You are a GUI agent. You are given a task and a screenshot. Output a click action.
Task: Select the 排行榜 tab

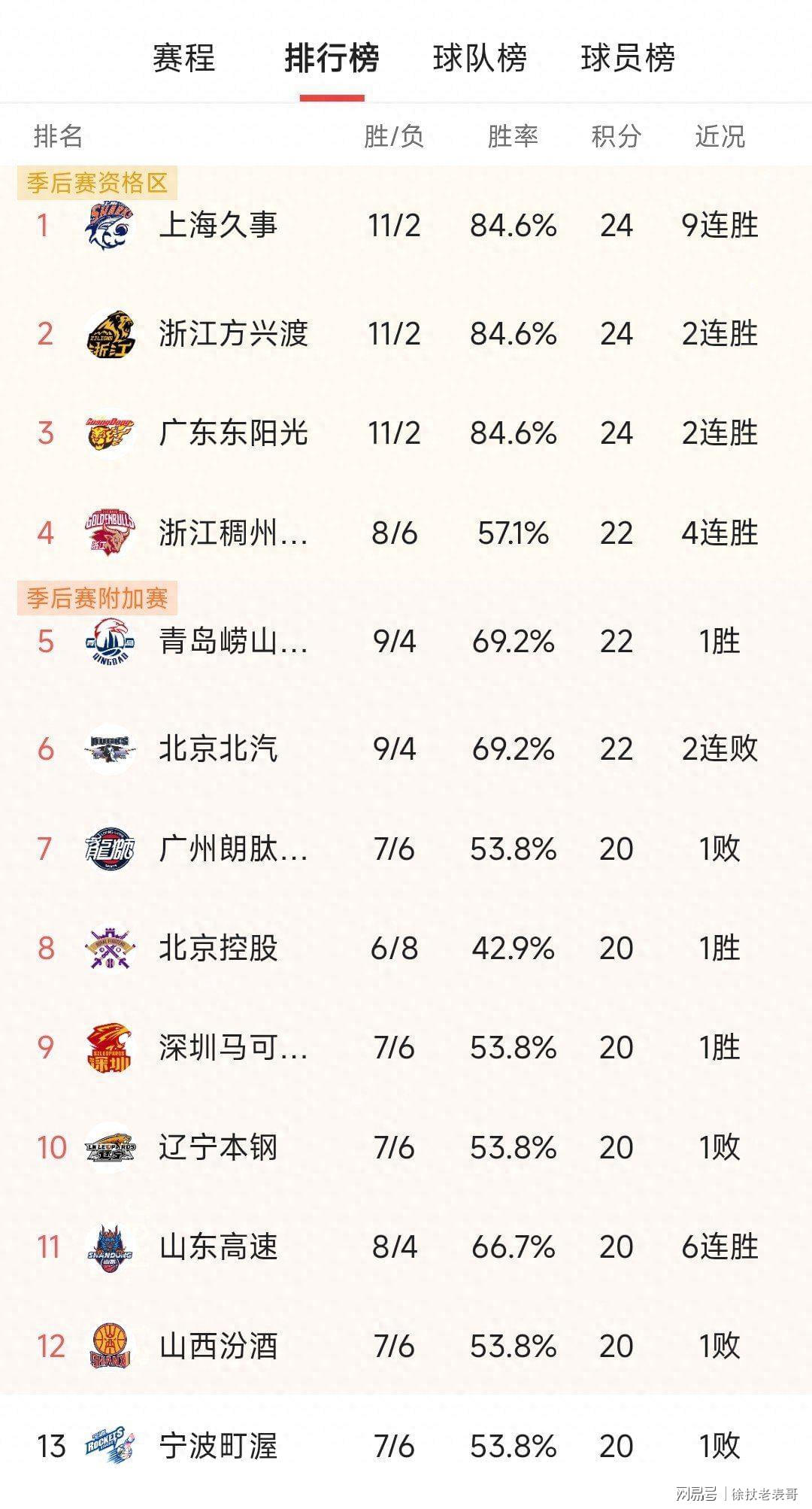pyautogui.click(x=332, y=59)
